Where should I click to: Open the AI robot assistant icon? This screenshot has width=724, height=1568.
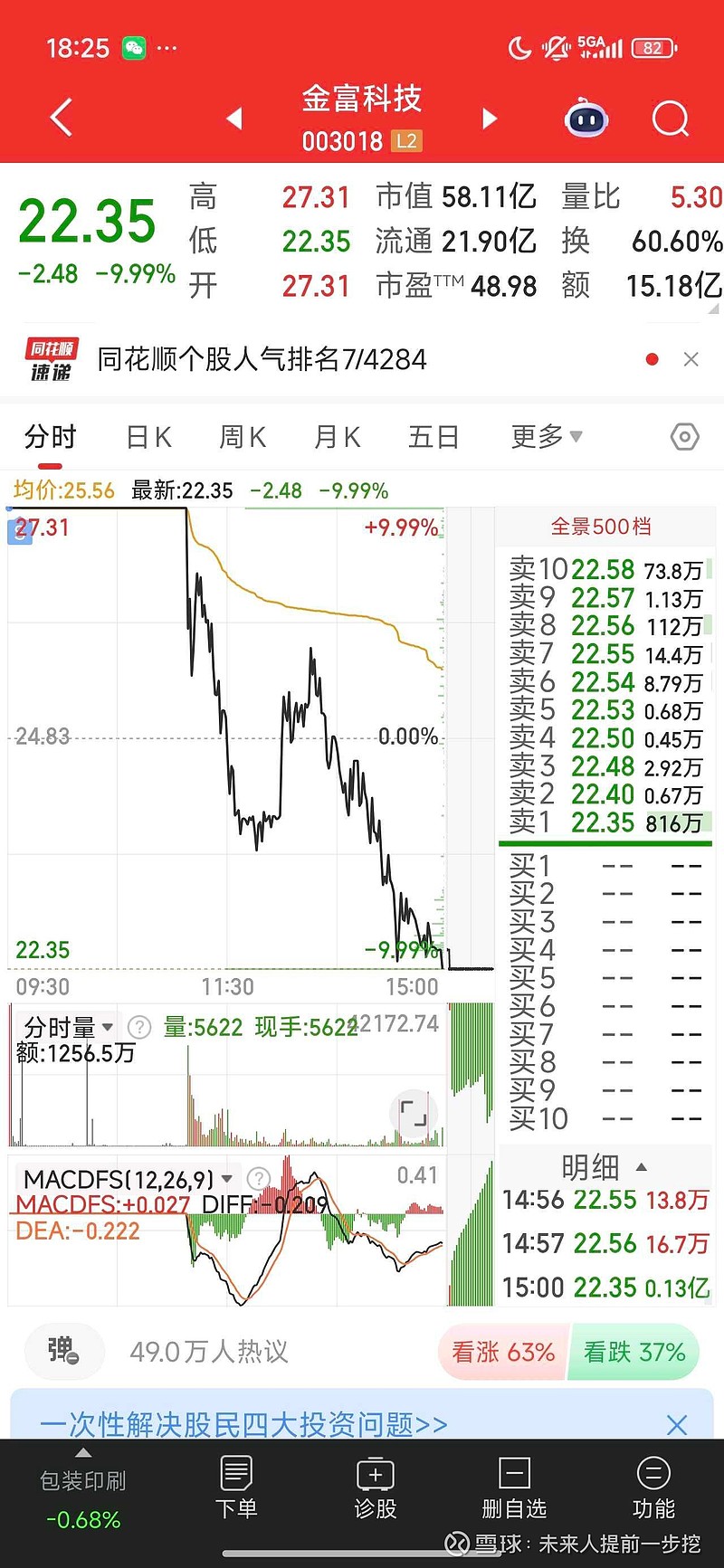pyautogui.click(x=586, y=118)
